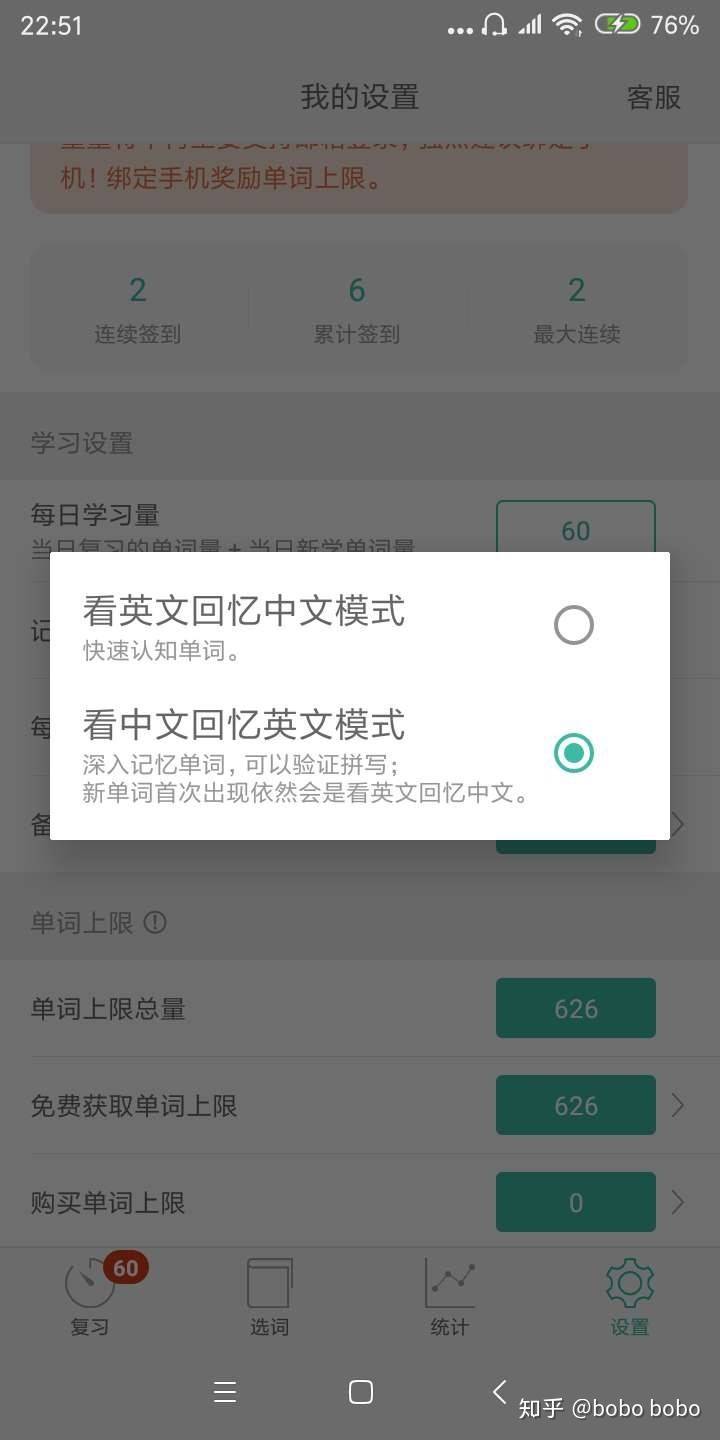This screenshot has width=720, height=1440.
Task: Open the 设置 tab
Action: [630, 1296]
